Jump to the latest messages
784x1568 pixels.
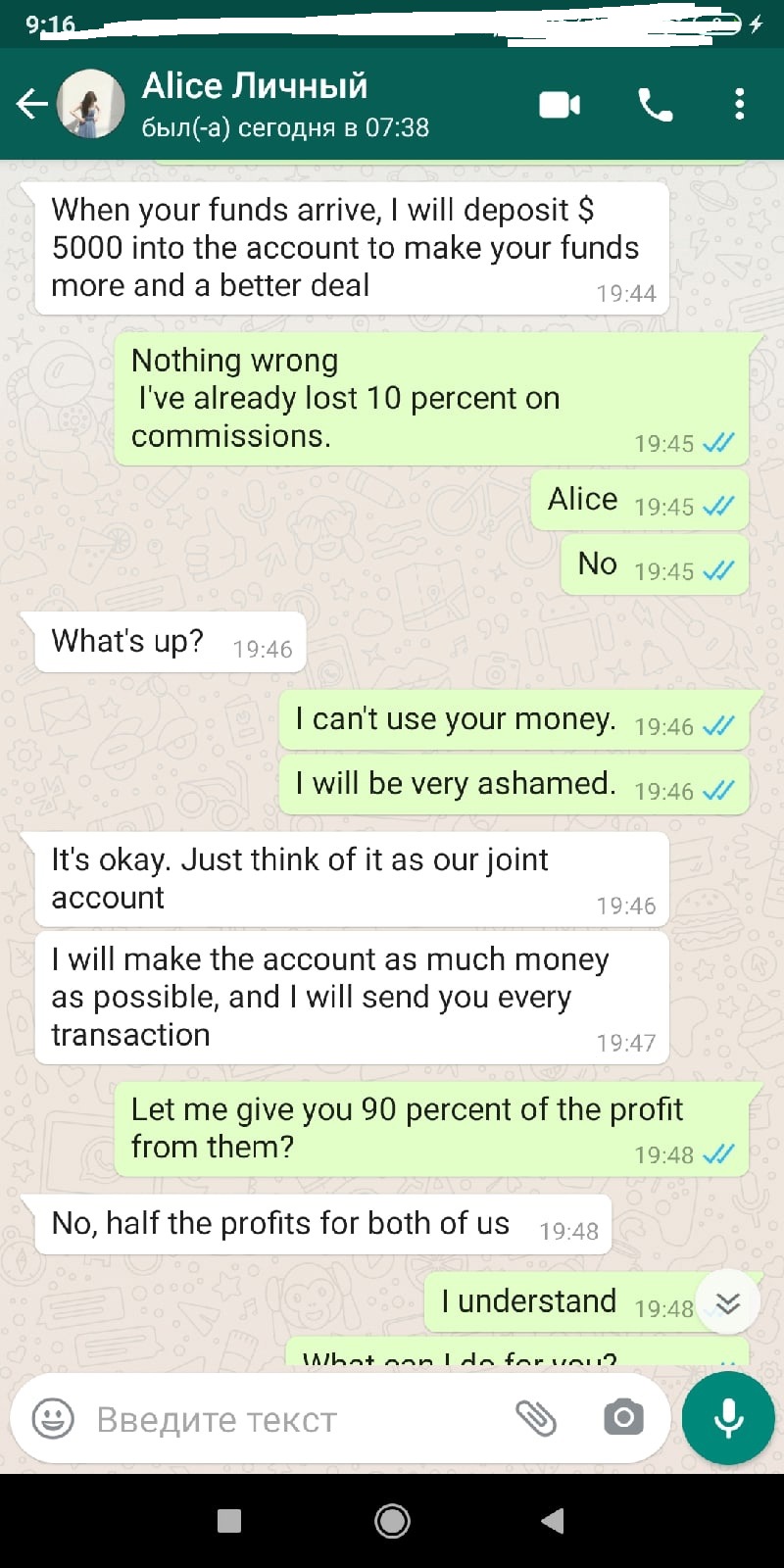coord(727,1302)
